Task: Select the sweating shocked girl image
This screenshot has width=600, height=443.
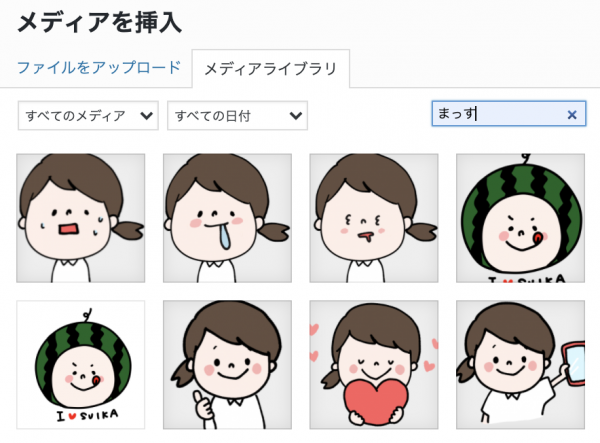Action: tap(81, 218)
